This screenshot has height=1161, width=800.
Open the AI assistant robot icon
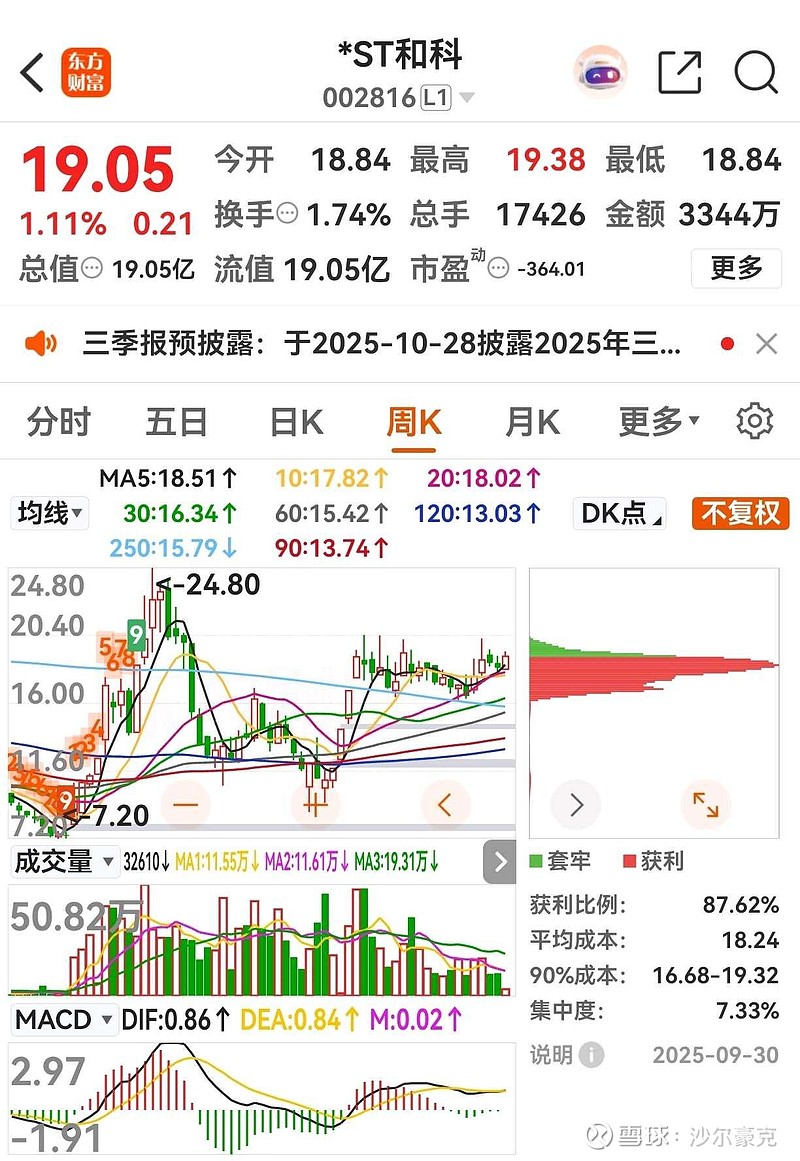[601, 73]
